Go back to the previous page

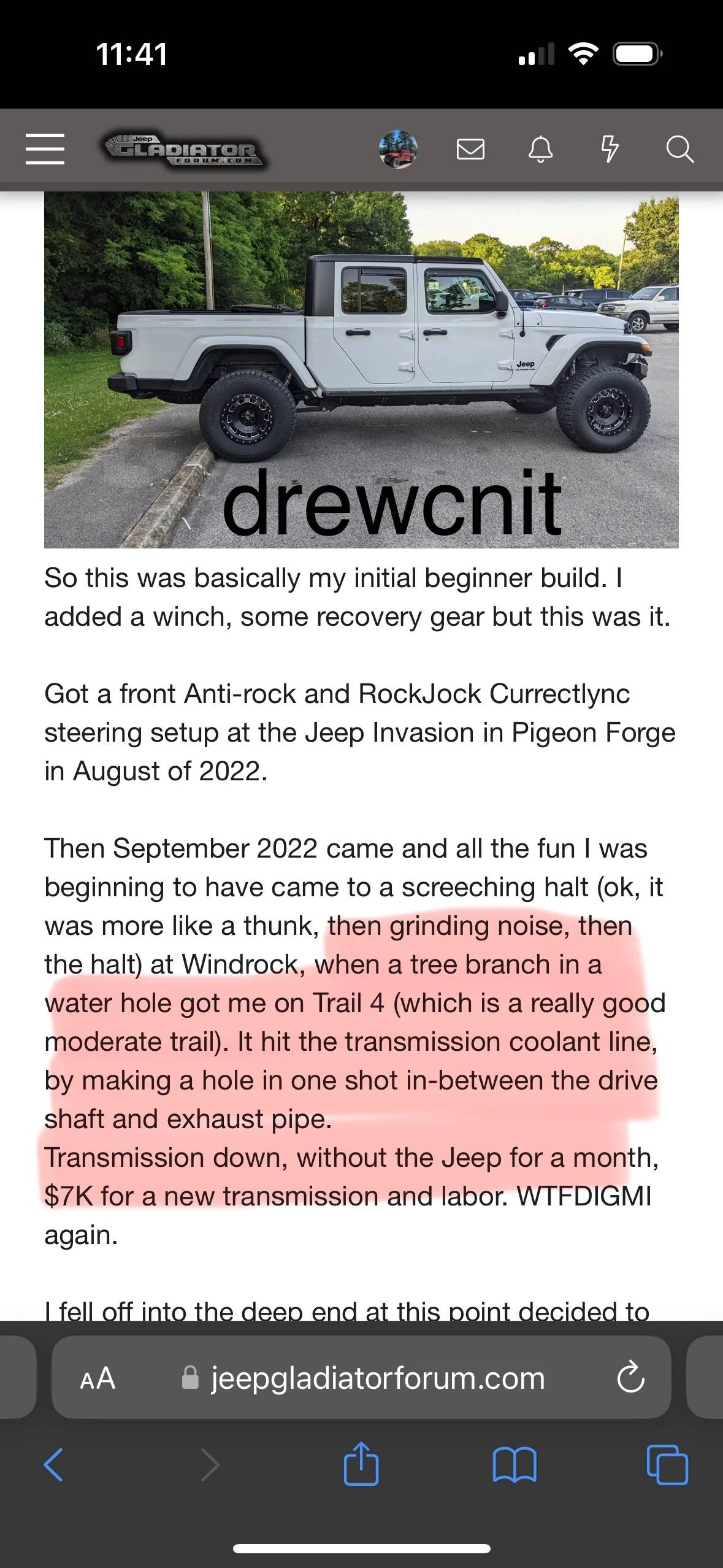(x=53, y=1465)
